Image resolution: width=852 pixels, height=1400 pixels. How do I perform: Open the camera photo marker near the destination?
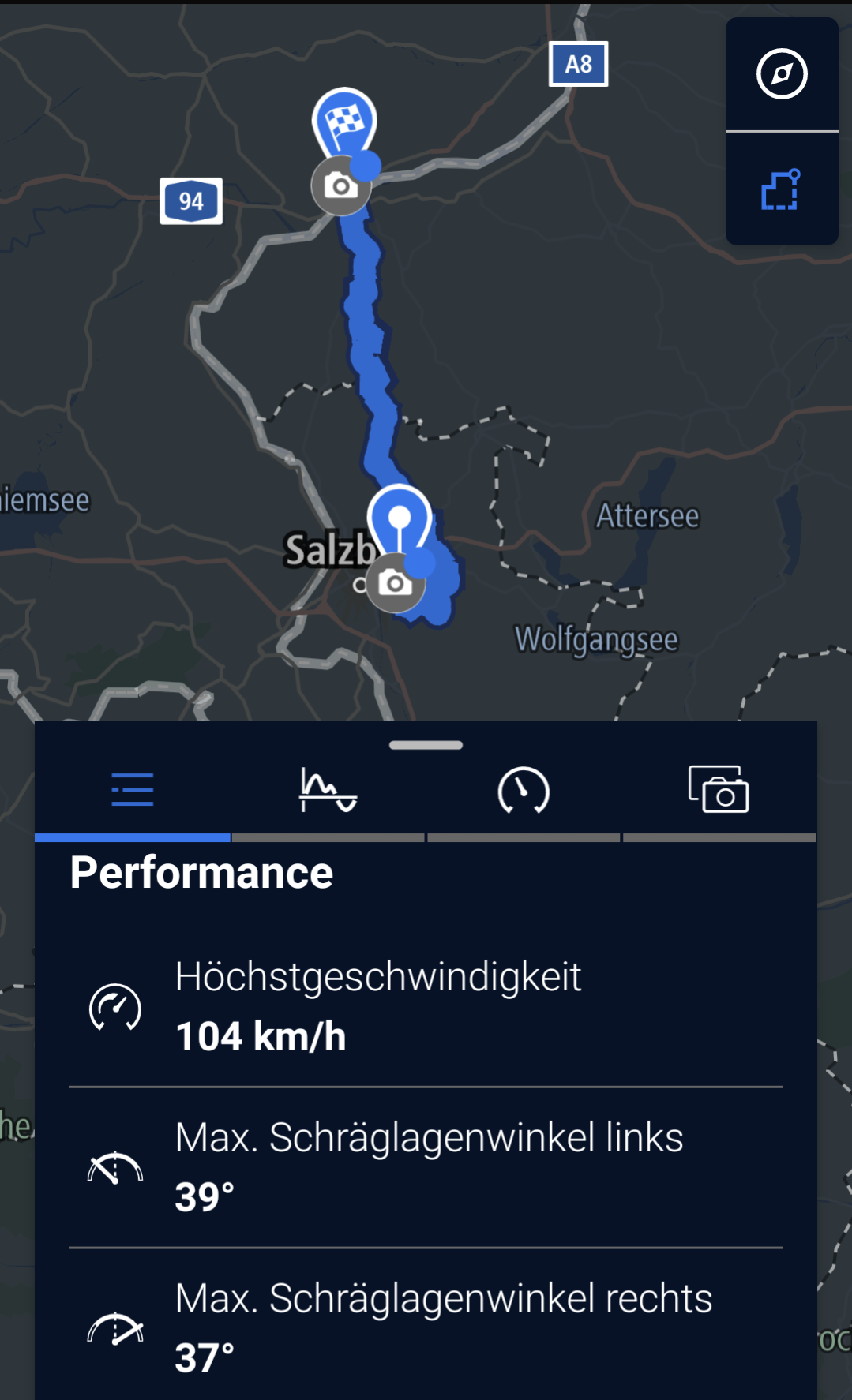point(340,186)
